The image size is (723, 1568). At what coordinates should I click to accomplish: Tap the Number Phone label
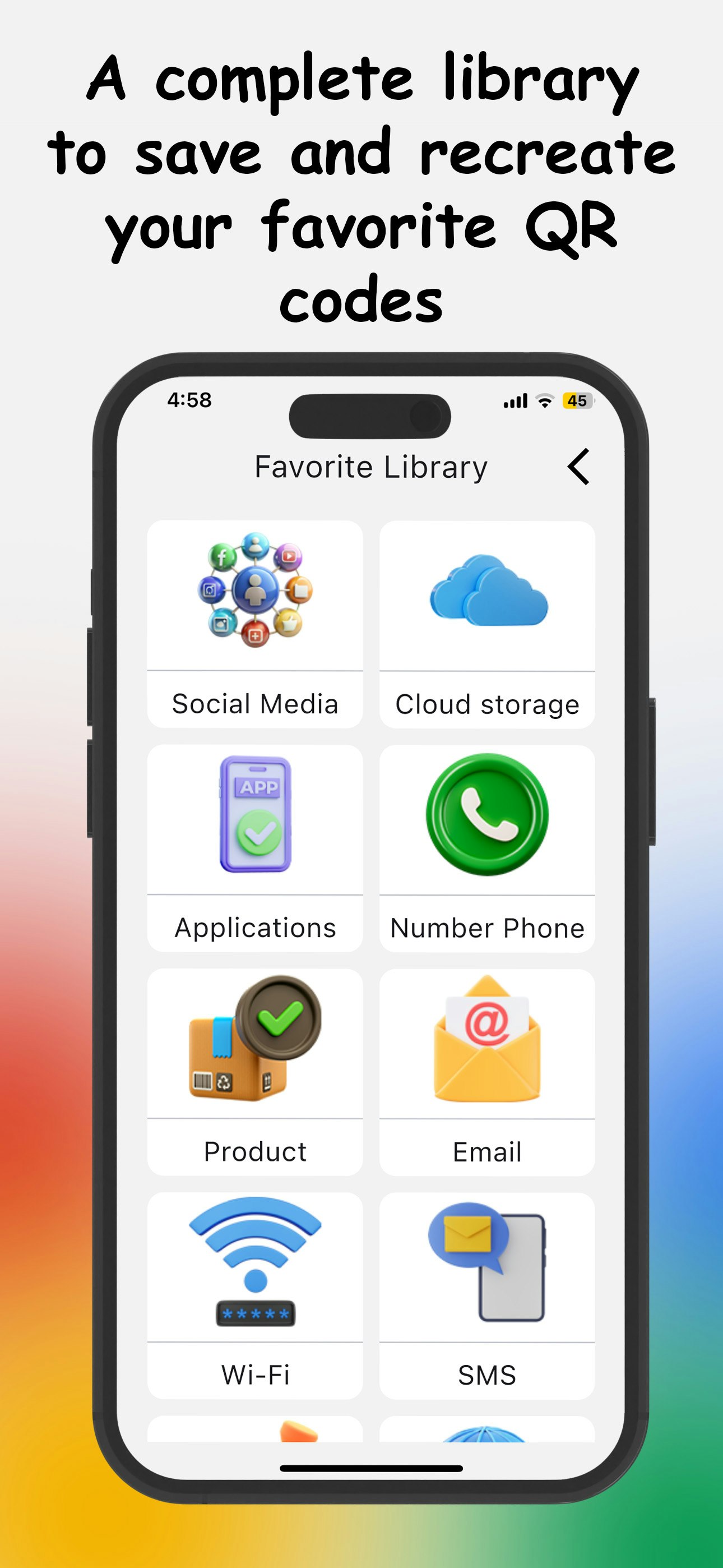click(x=486, y=928)
